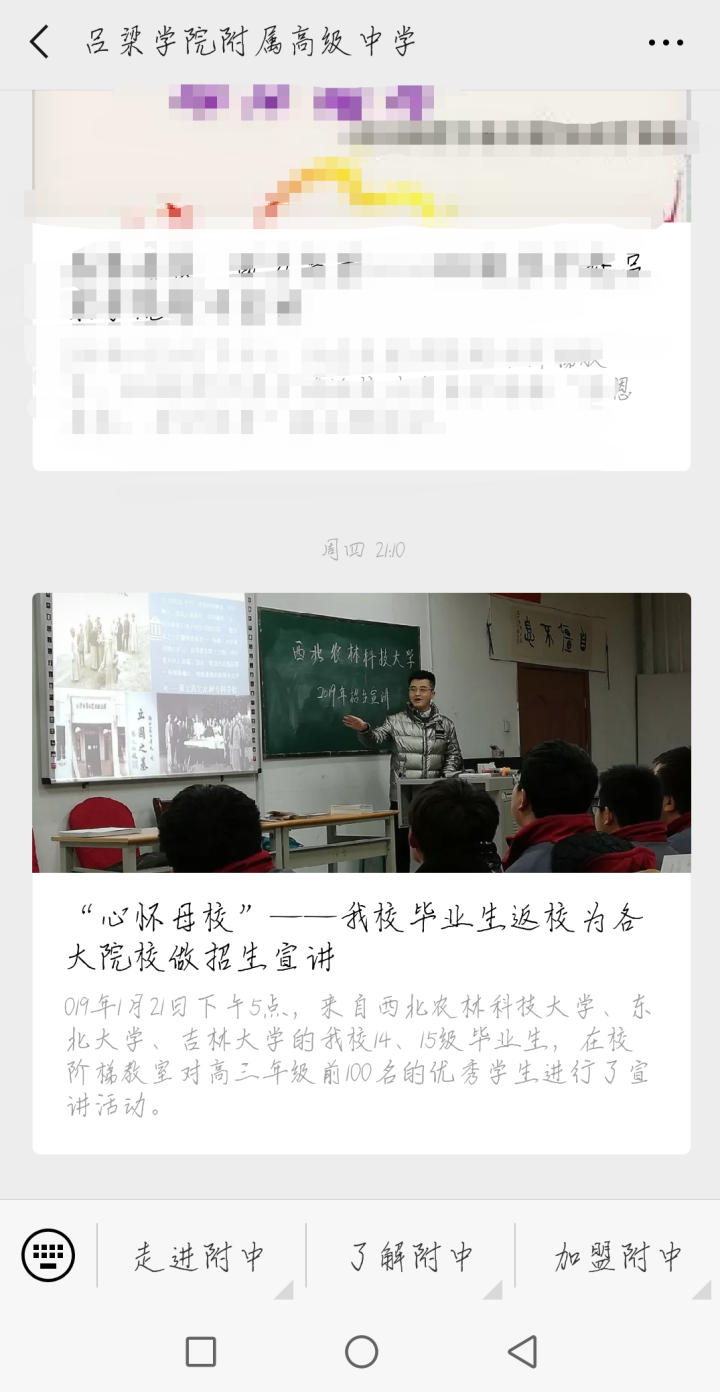Open the three-dot more options menu
Screen dimensions: 720x1392
click(665, 42)
